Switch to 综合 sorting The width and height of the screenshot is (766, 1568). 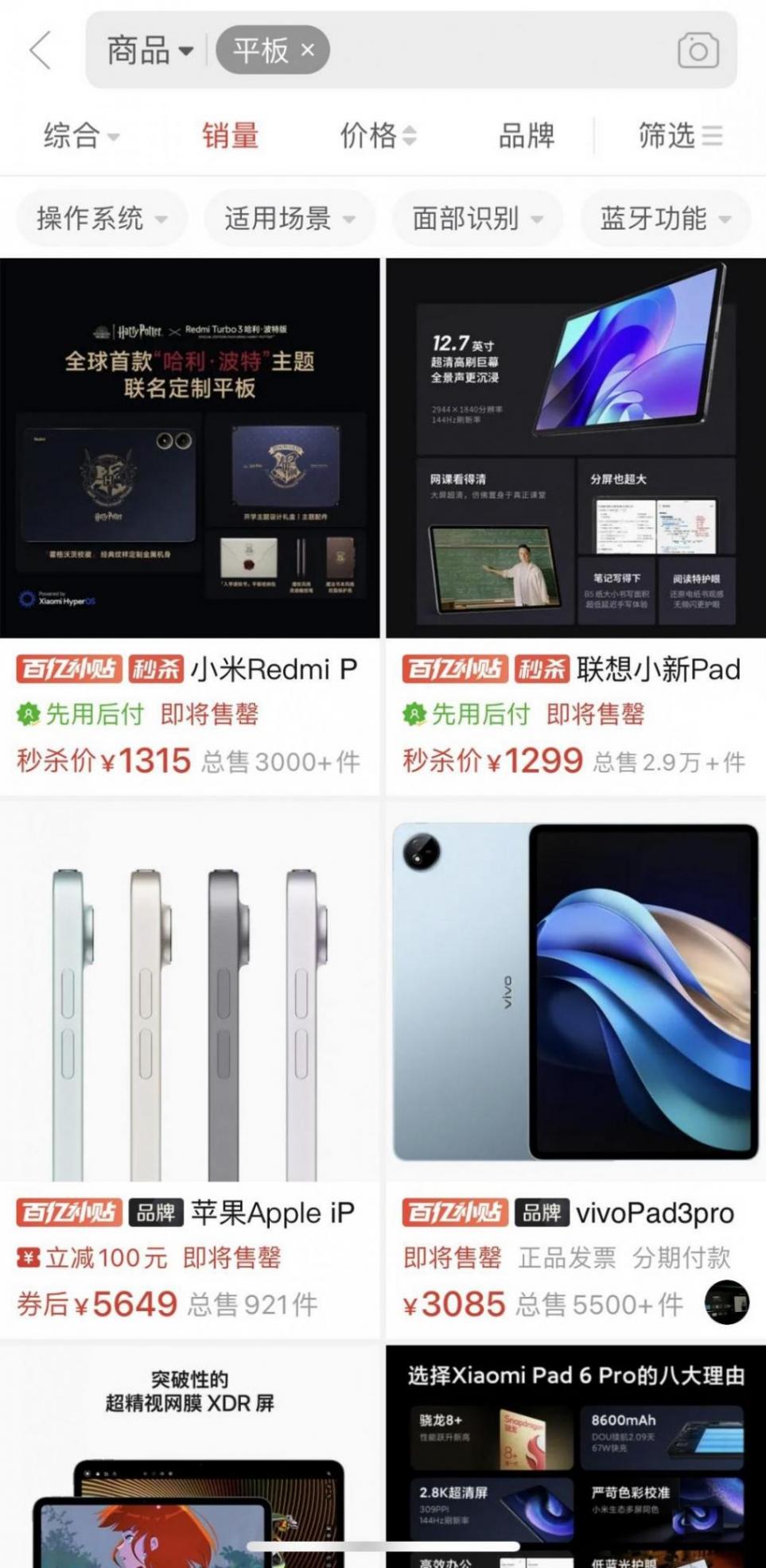pyautogui.click(x=81, y=136)
